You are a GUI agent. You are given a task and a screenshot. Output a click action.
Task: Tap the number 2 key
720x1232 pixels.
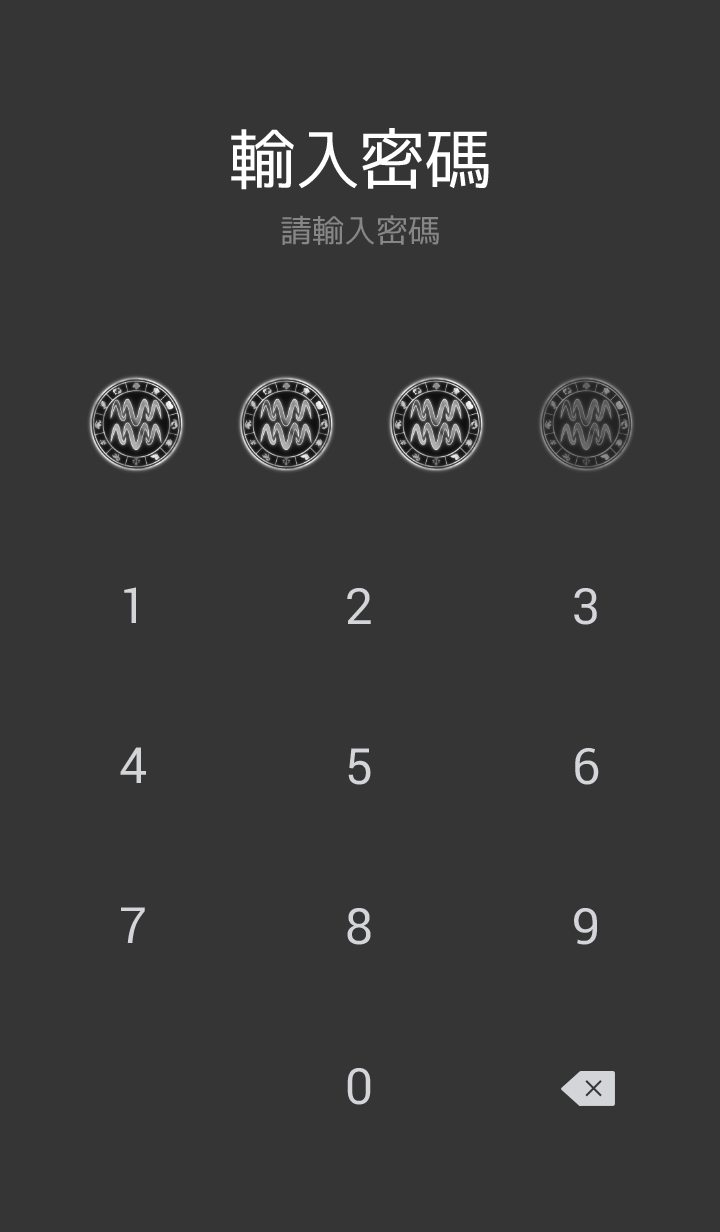tap(359, 607)
